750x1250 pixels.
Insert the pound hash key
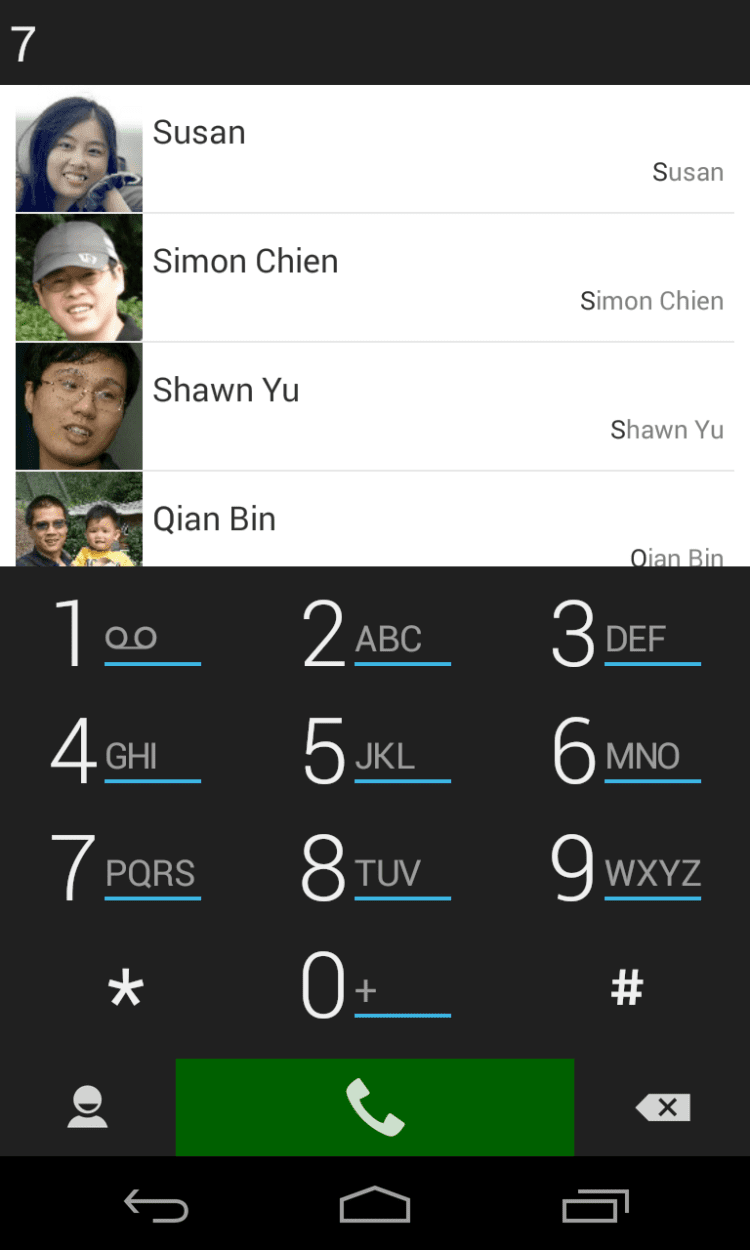(x=626, y=988)
